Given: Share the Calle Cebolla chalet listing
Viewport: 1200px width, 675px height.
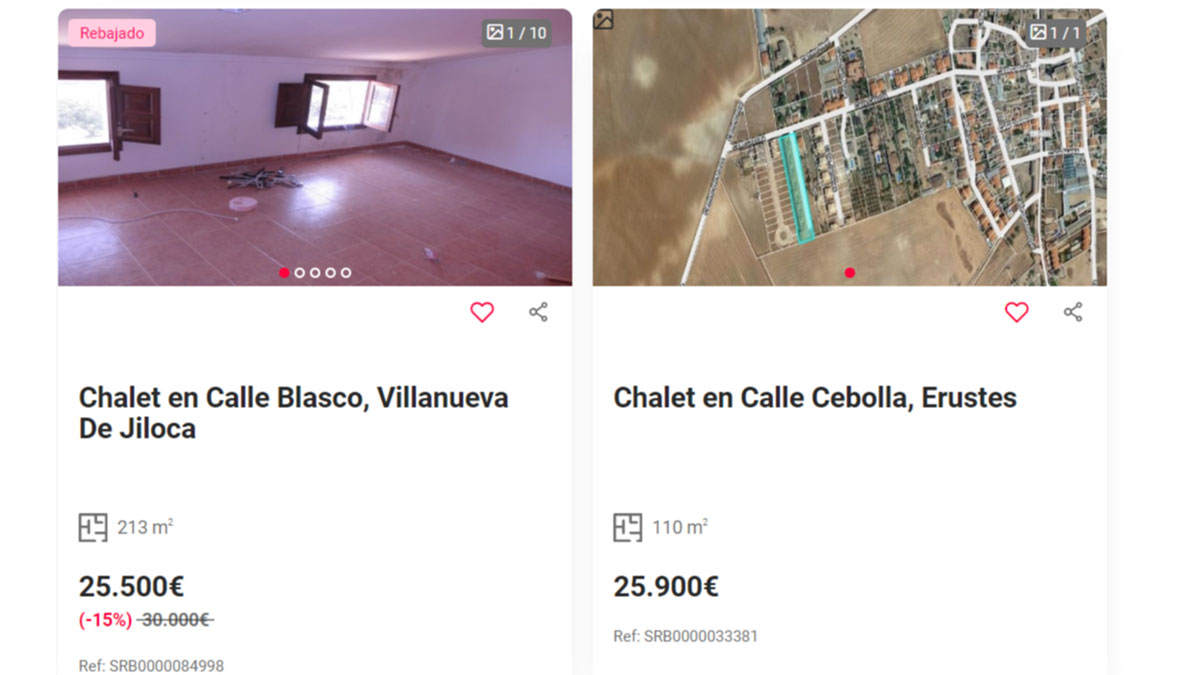Looking at the screenshot, I should point(1073,312).
